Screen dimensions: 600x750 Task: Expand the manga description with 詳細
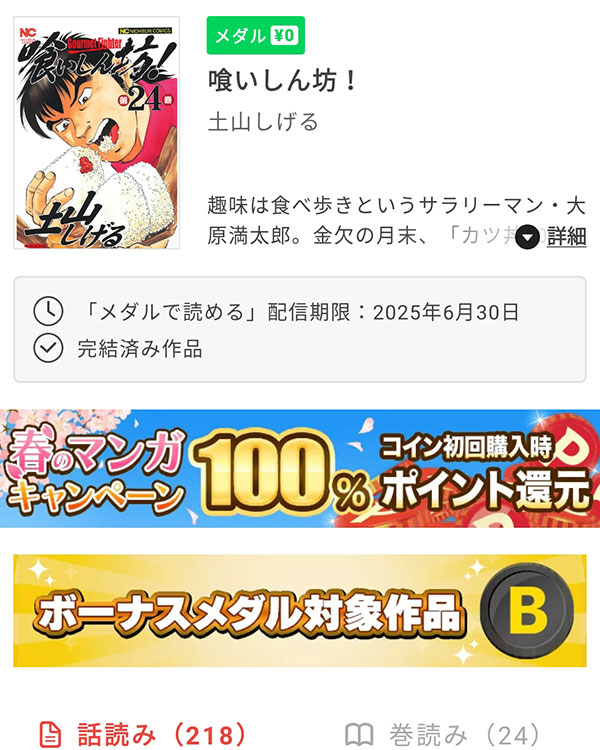point(553,237)
